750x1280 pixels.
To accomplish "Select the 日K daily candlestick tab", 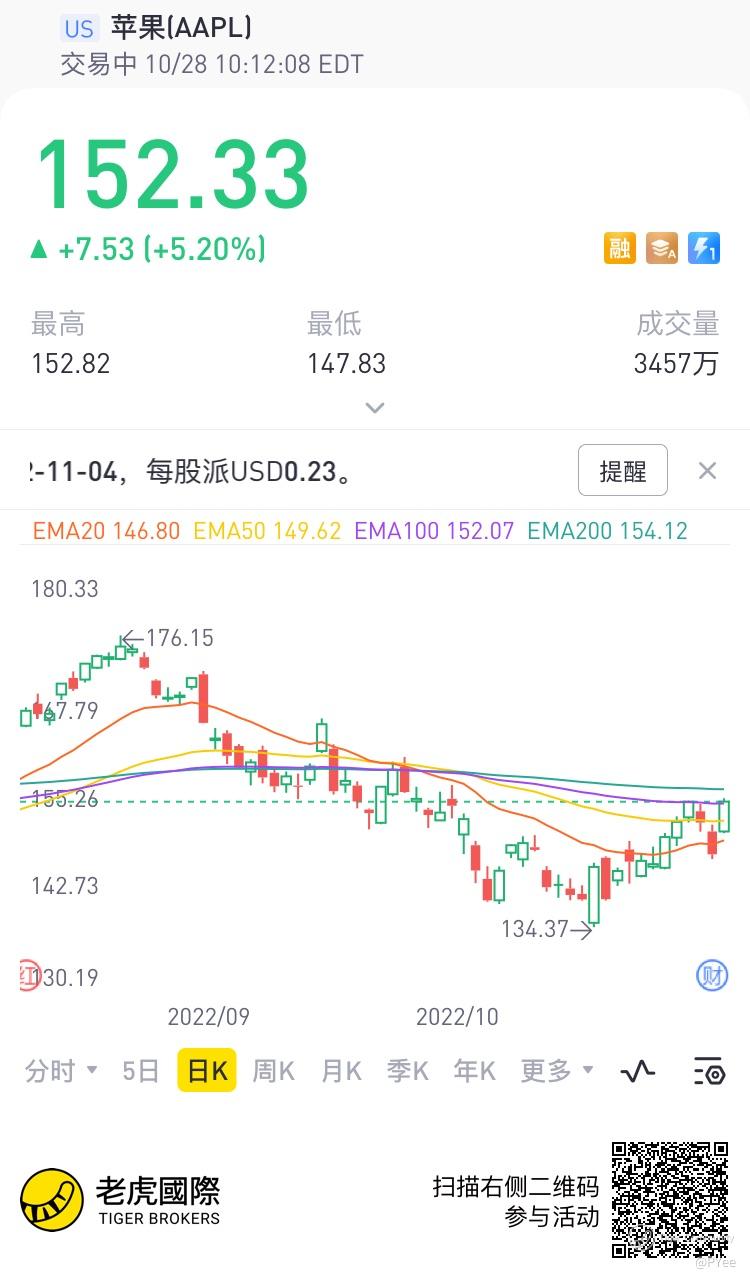I will (x=207, y=1071).
